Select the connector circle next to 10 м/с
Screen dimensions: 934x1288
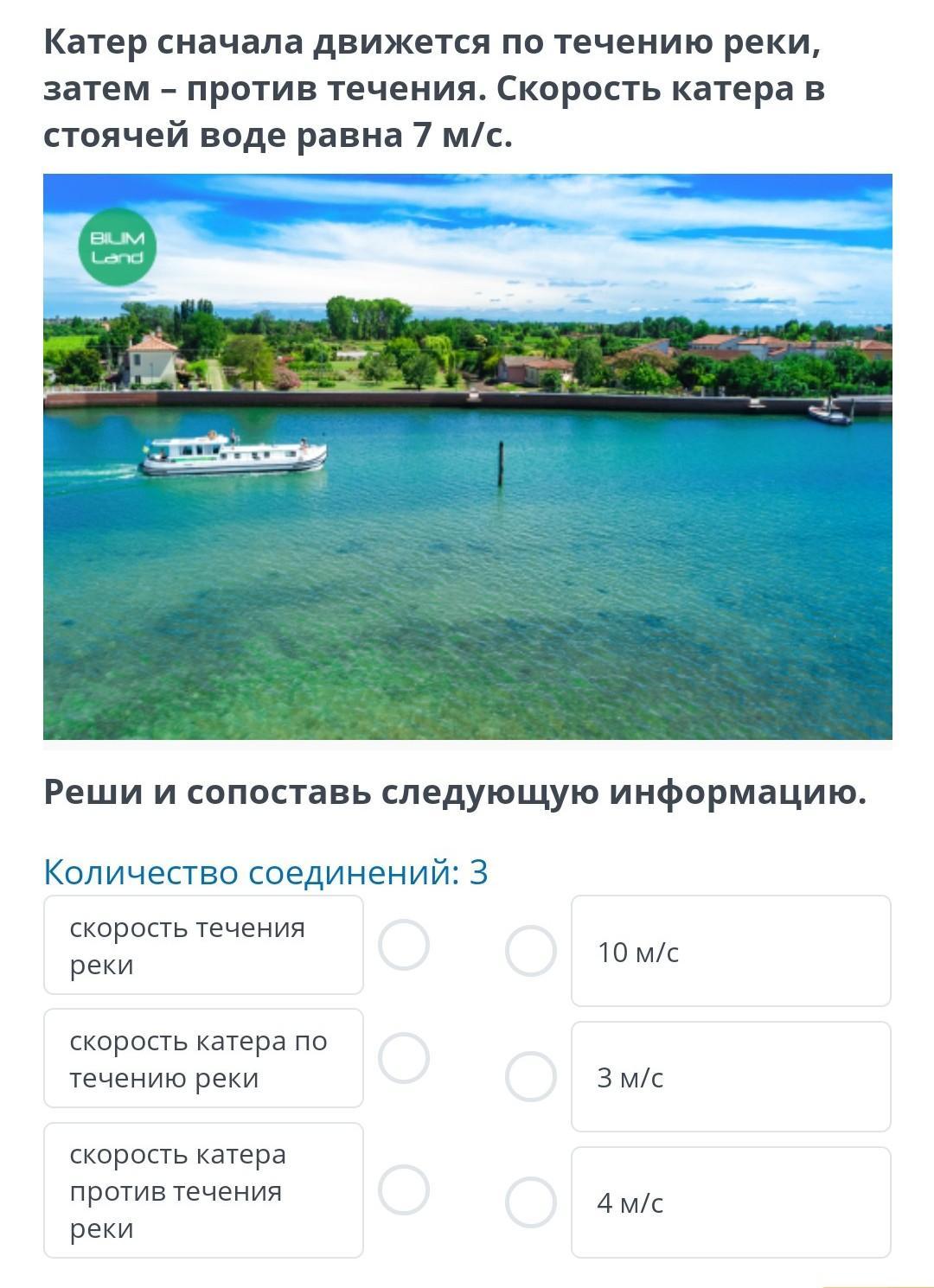(530, 951)
